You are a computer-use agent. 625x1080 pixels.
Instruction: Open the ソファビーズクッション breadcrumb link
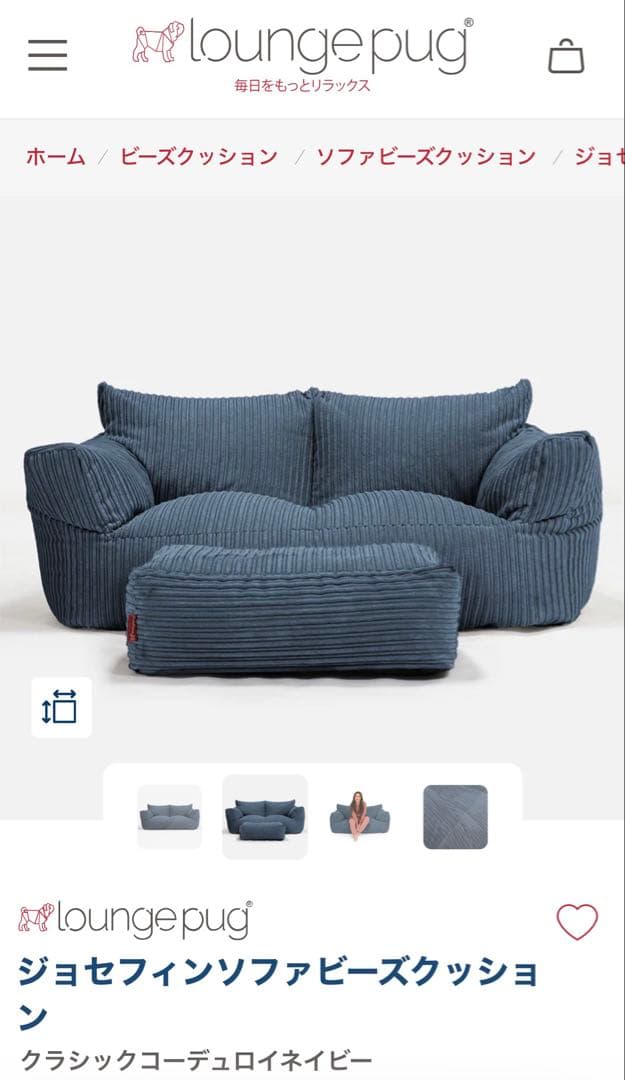point(426,156)
